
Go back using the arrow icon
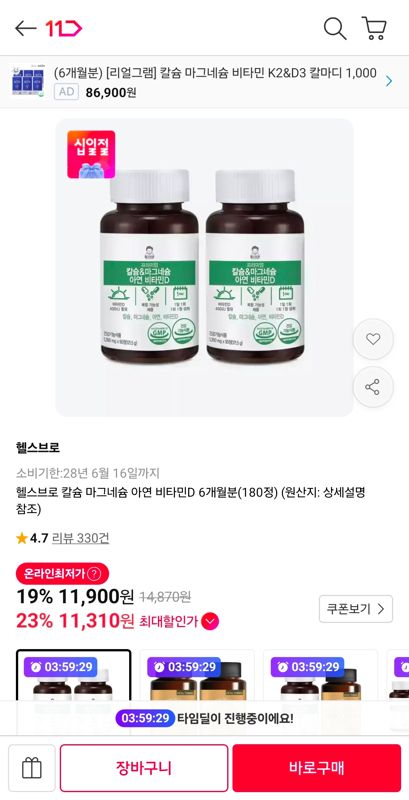25,29
